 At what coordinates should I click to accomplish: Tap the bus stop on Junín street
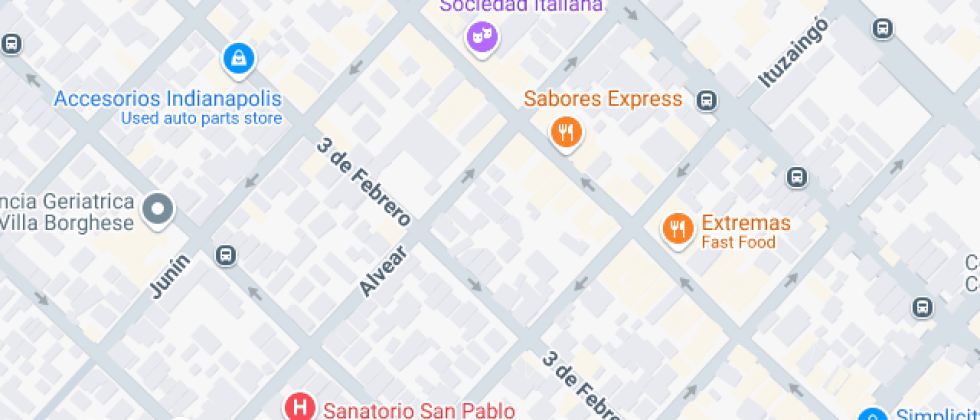(x=226, y=256)
